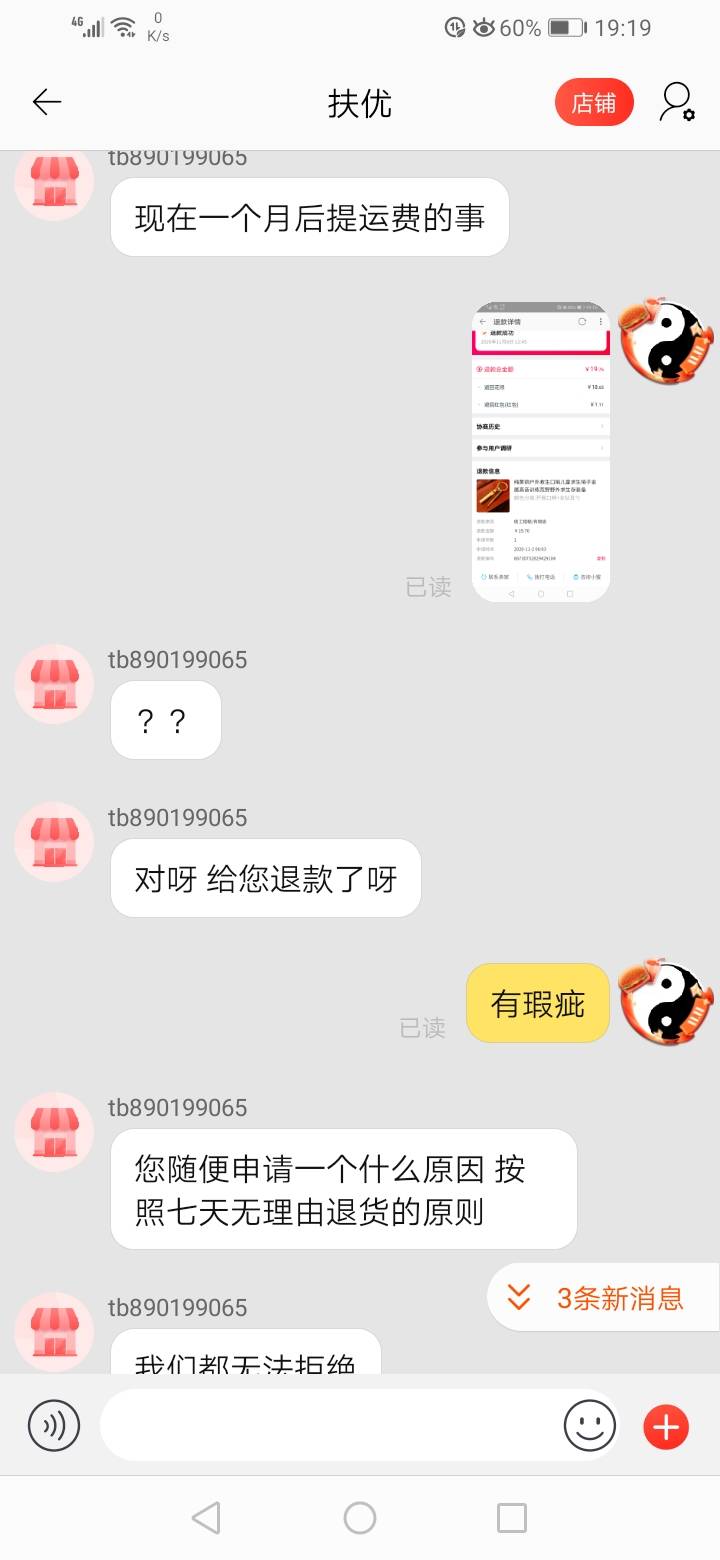Open the red plus attachments menu
This screenshot has width=720, height=1560.
pos(666,1426)
